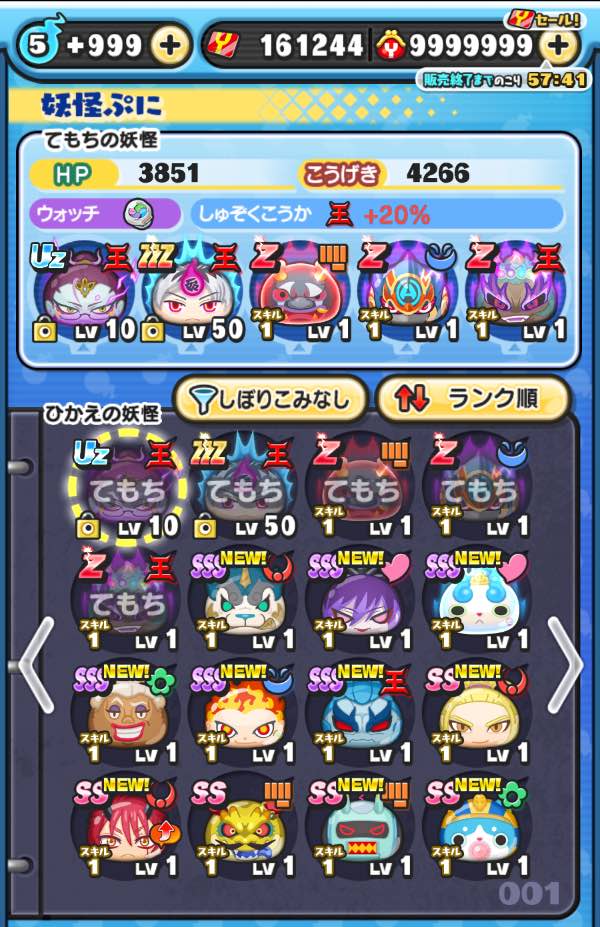The image size is (600, 927).
Task: Select the LV 10 Uz yokai in the team row
Action: click(x=88, y=293)
